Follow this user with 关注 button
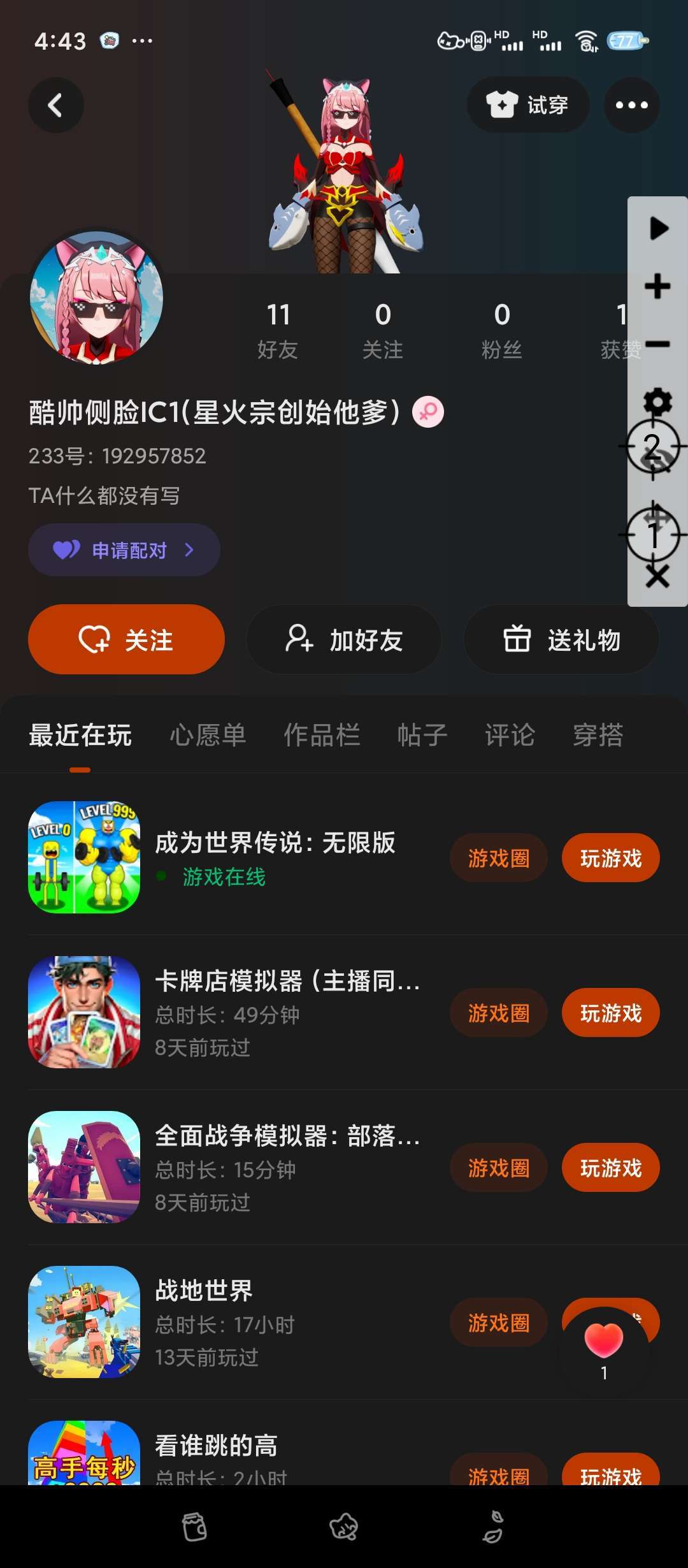 (x=126, y=639)
